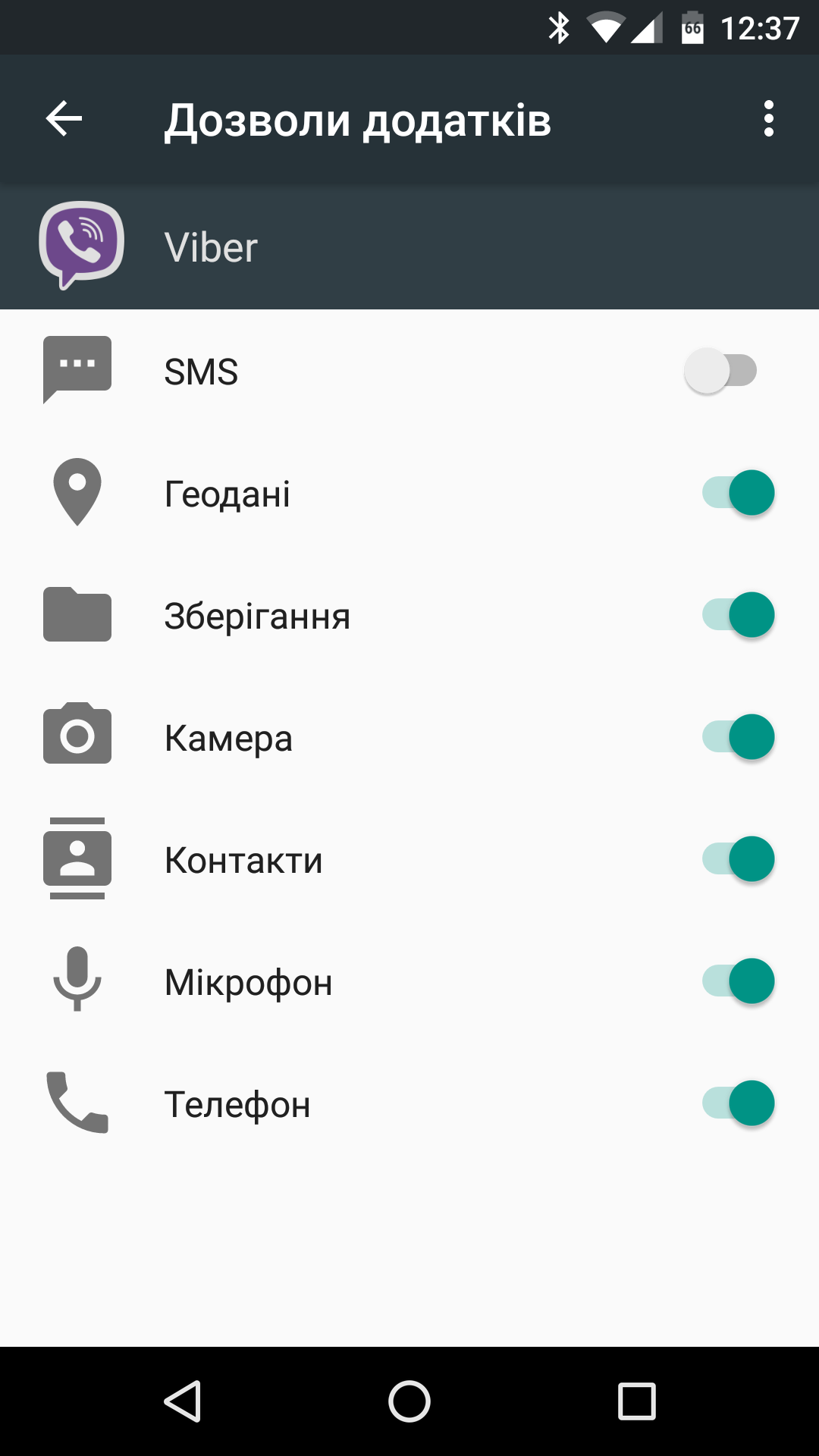Disable the Геодані location permission

click(738, 493)
